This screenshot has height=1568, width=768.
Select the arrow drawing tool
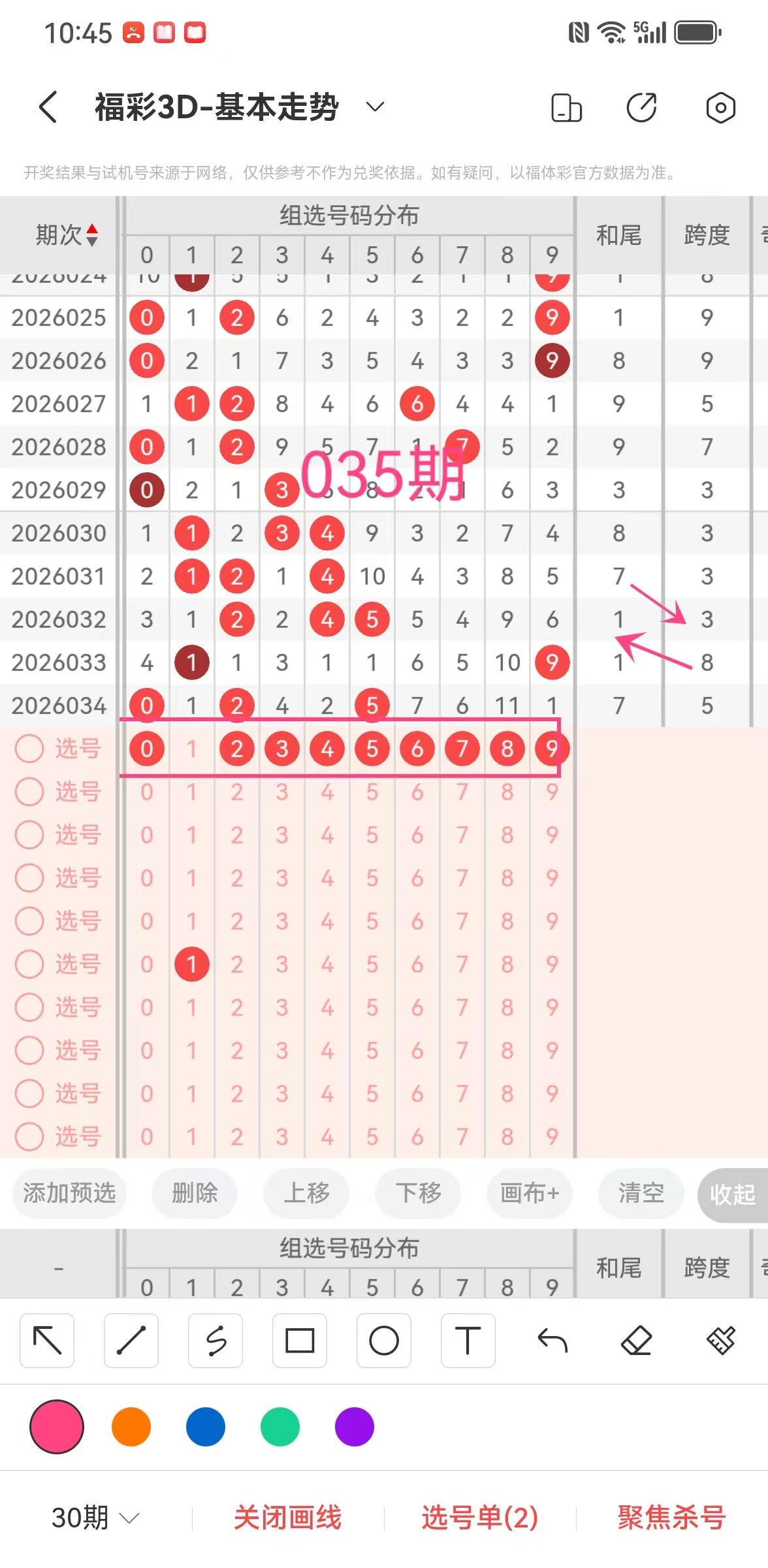47,1341
